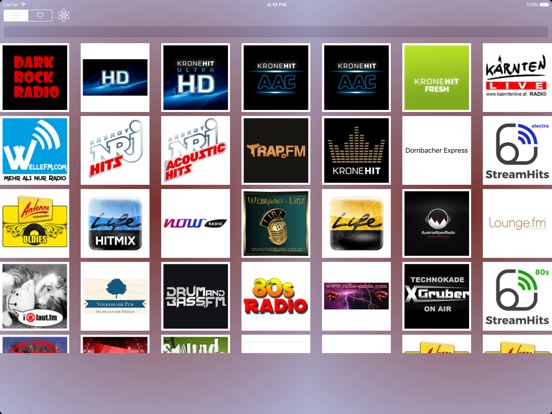The image size is (552, 414).
Task: Play the 80s Radio station
Action: click(276, 296)
